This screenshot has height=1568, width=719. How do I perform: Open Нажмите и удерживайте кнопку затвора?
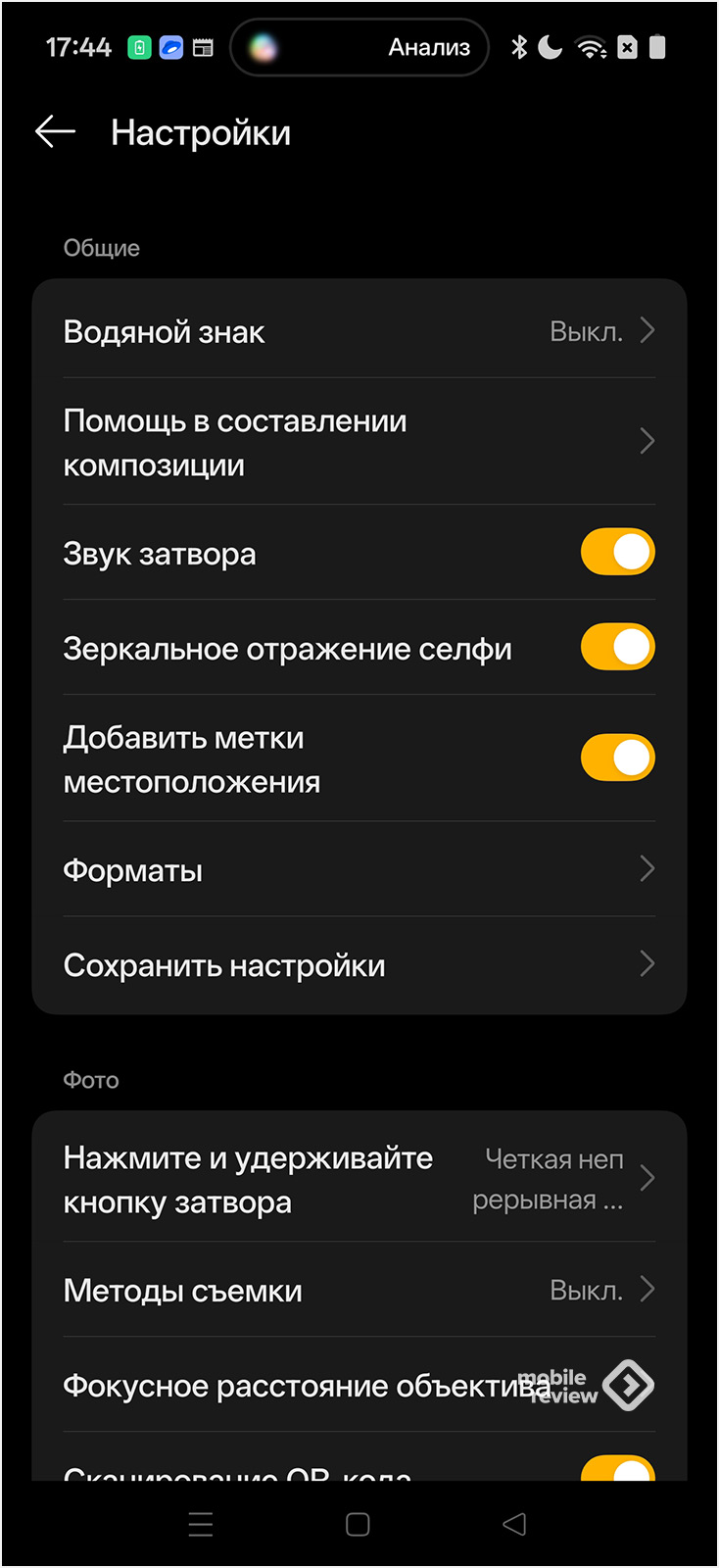click(x=359, y=1179)
